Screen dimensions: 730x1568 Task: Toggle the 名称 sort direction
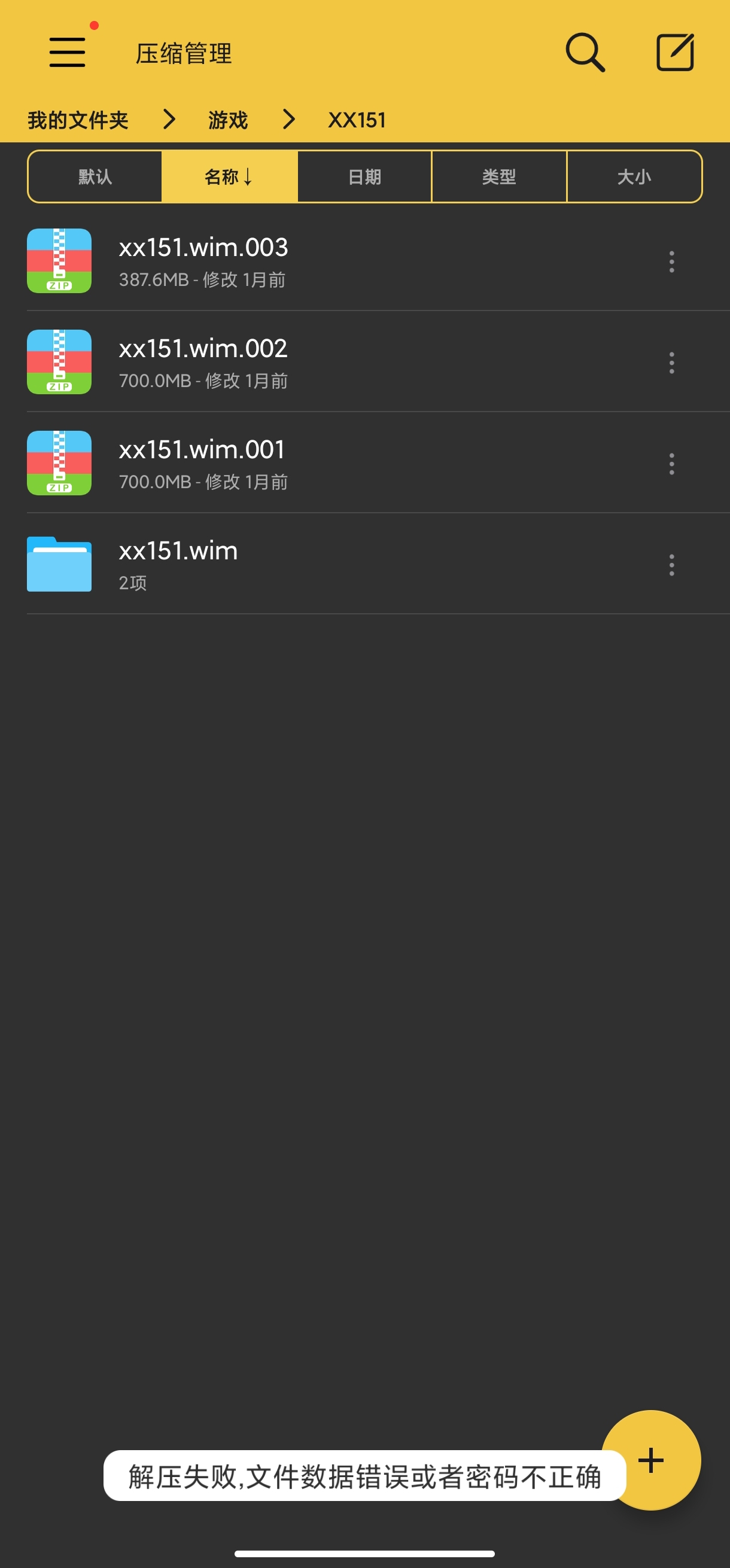(x=230, y=176)
